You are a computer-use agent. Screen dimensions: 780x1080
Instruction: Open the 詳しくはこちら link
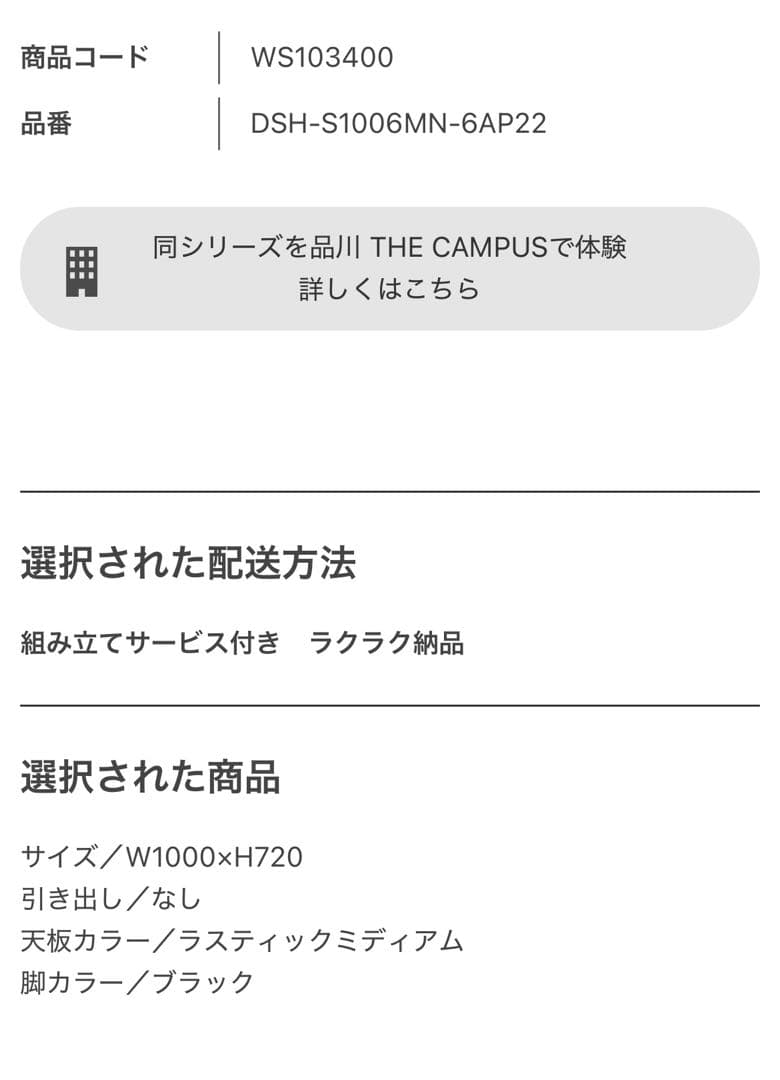click(390, 290)
